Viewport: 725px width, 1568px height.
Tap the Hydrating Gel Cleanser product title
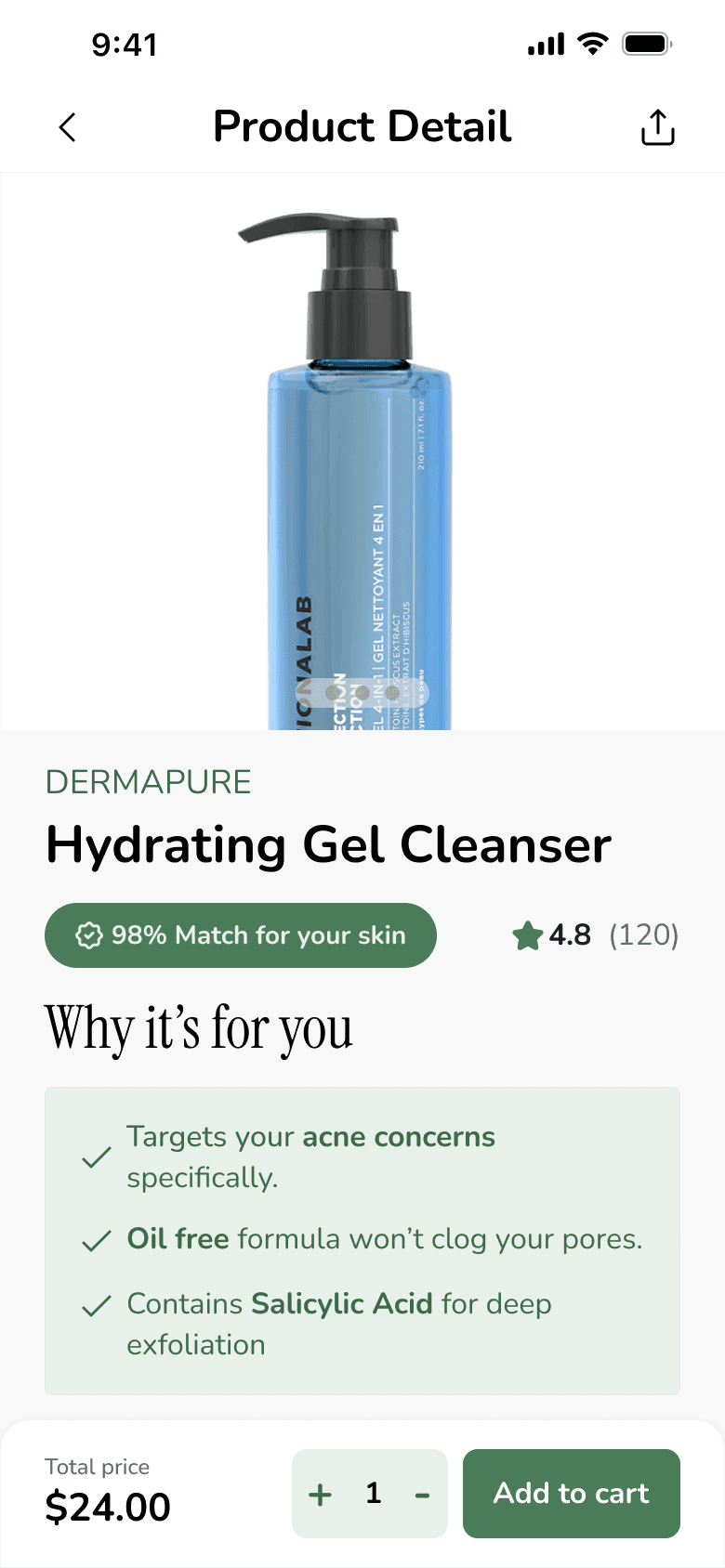point(329,844)
